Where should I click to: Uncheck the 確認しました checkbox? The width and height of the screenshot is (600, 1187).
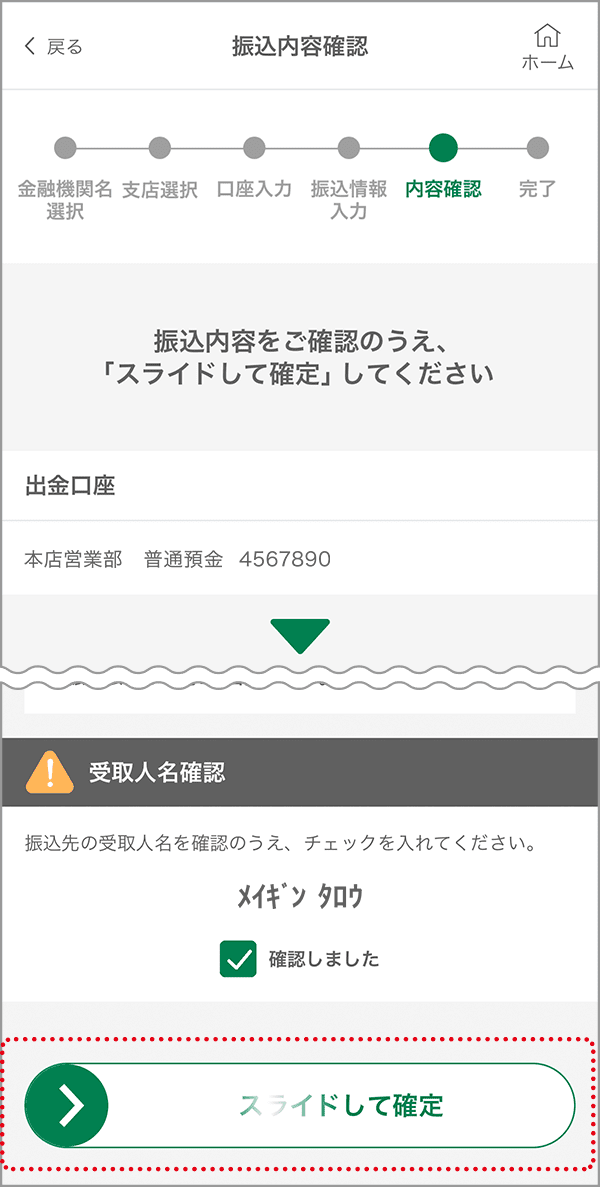[238, 959]
